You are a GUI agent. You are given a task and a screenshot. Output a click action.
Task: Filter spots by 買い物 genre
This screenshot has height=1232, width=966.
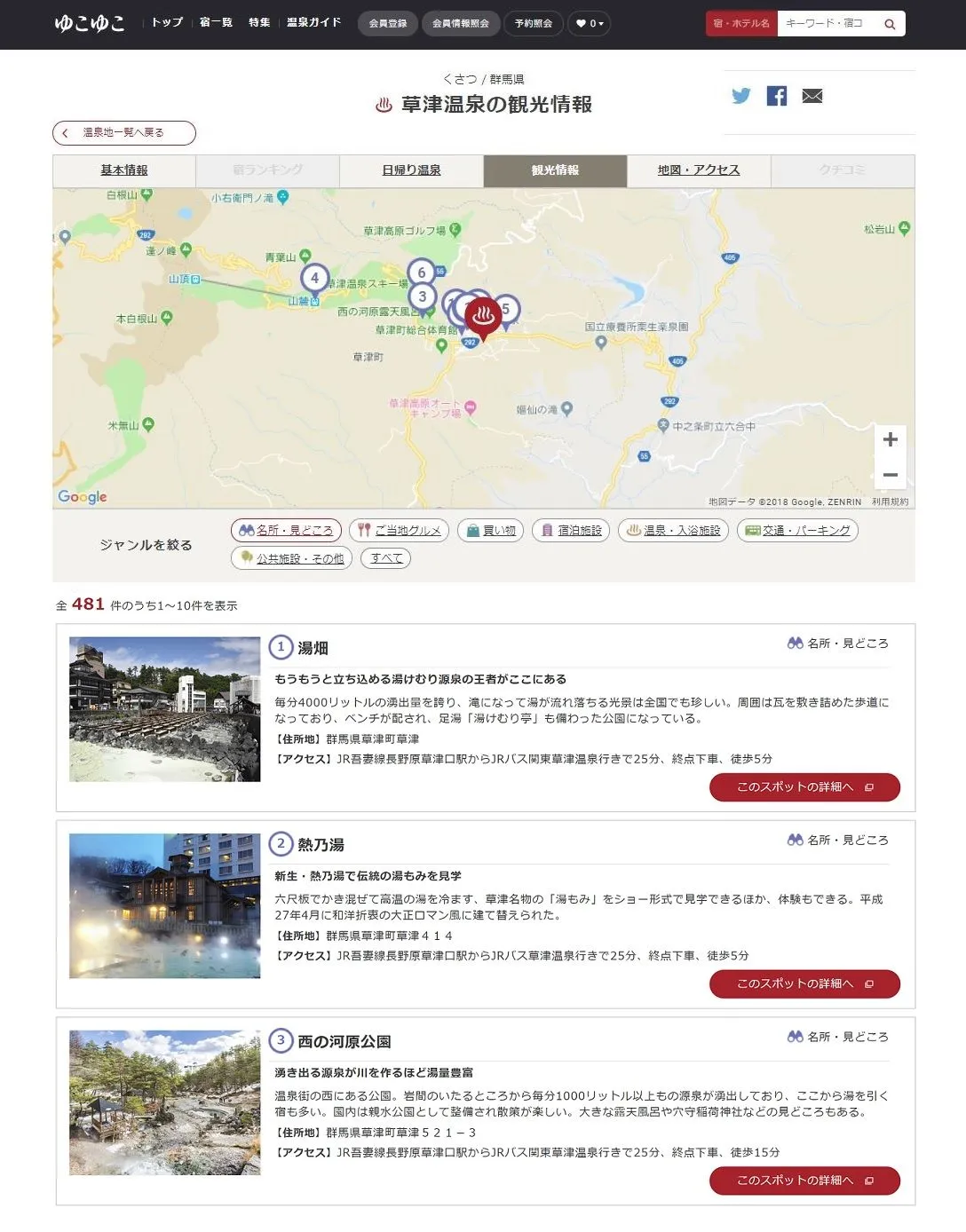(x=491, y=531)
